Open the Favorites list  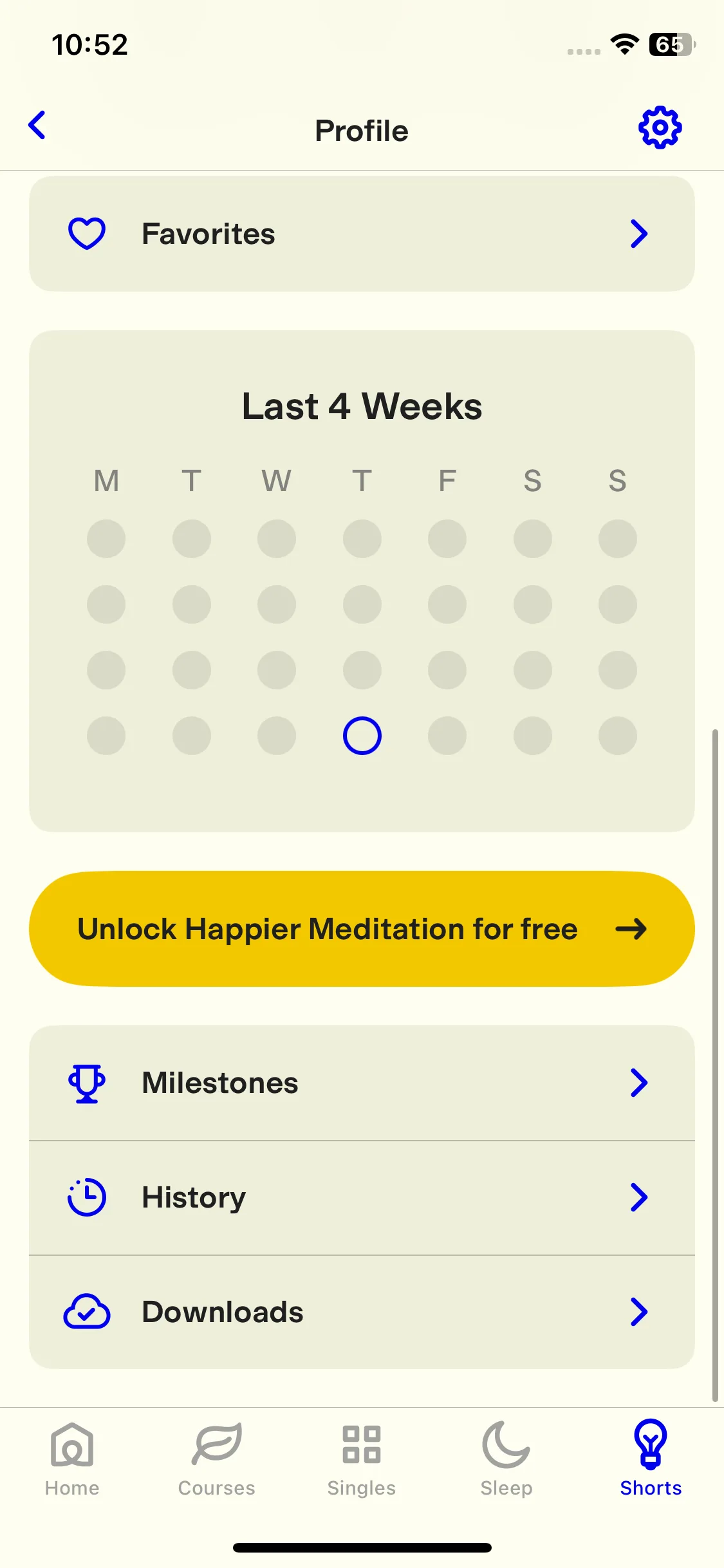(362, 234)
